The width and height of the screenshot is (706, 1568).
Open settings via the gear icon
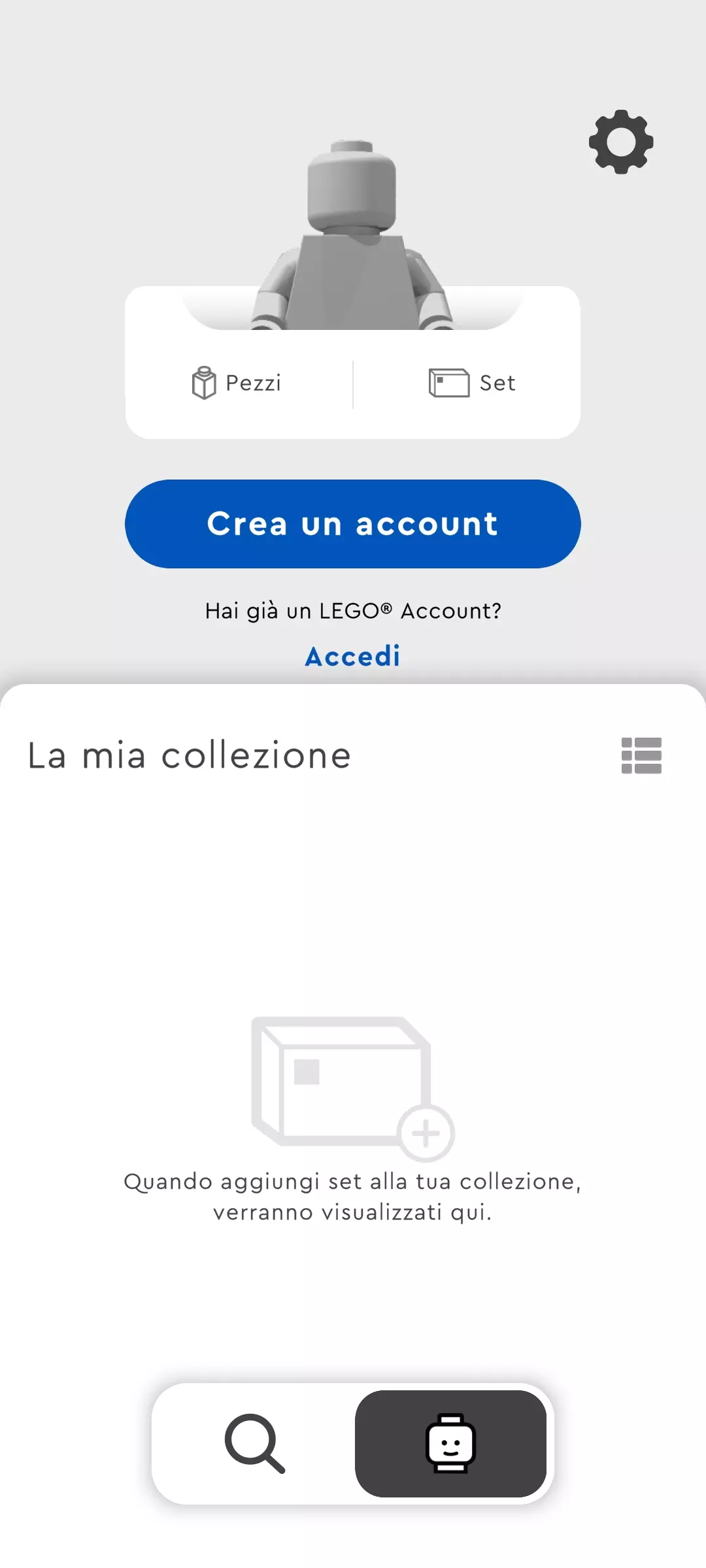(x=621, y=142)
